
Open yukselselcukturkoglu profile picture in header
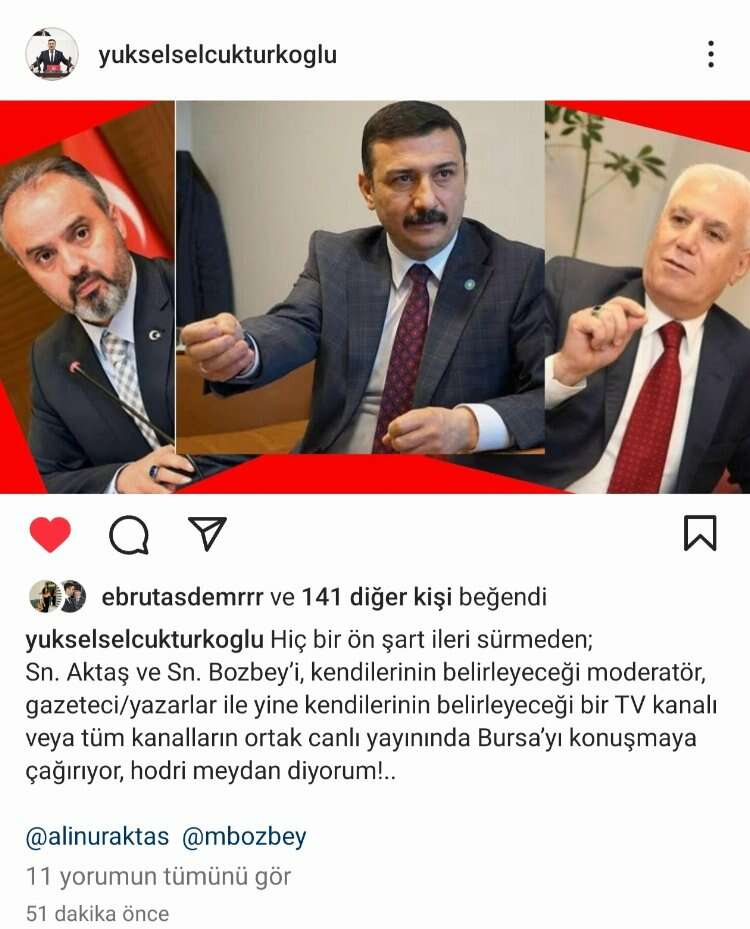(x=51, y=55)
